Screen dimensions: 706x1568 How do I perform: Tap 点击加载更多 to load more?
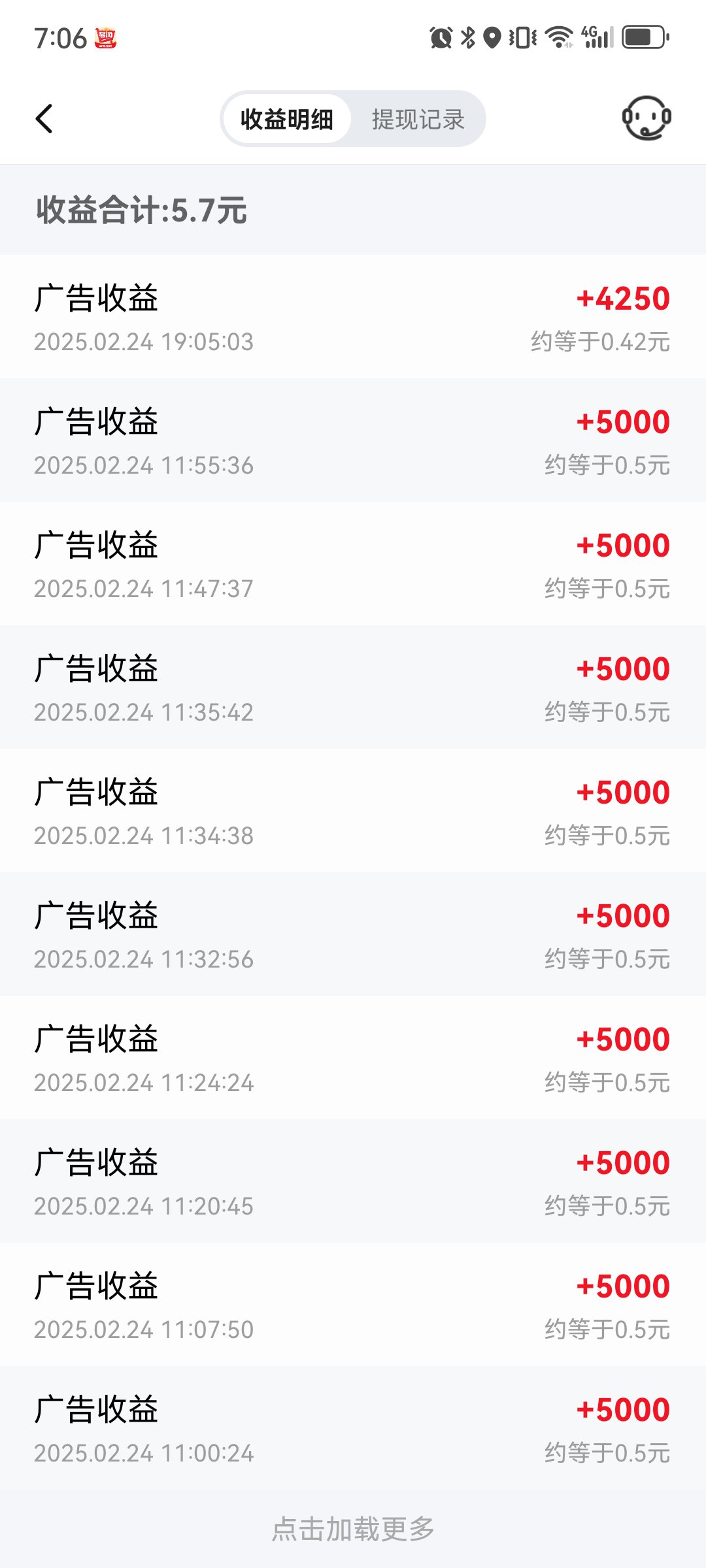[353, 1529]
